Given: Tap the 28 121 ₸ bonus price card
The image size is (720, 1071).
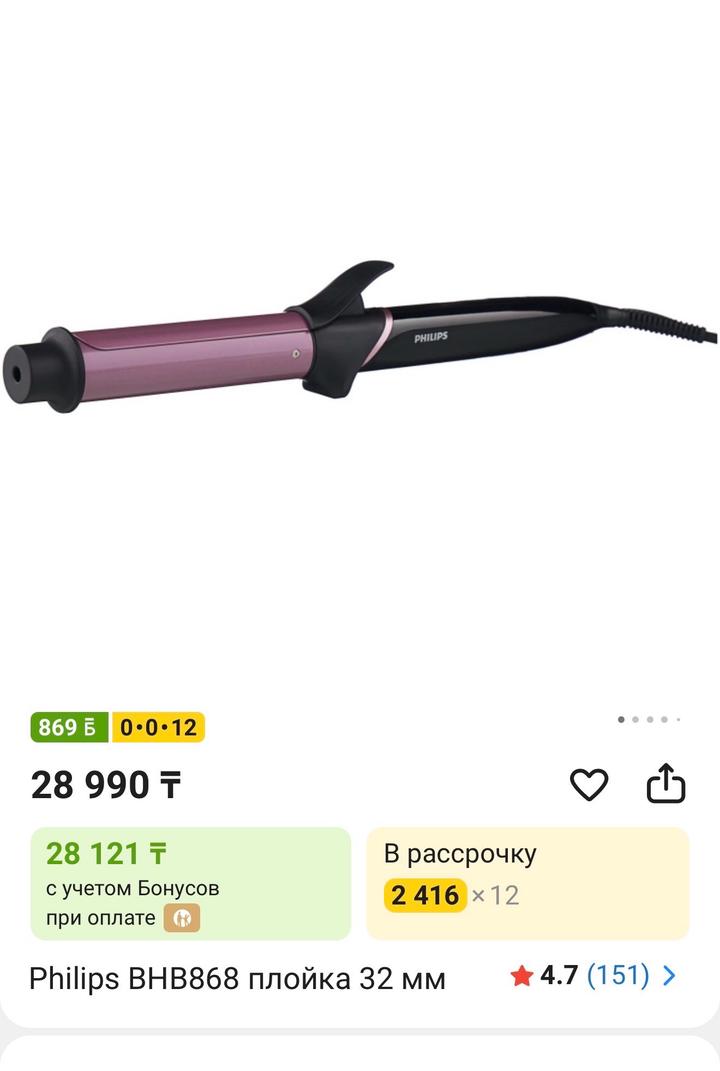Looking at the screenshot, I should tap(190, 883).
